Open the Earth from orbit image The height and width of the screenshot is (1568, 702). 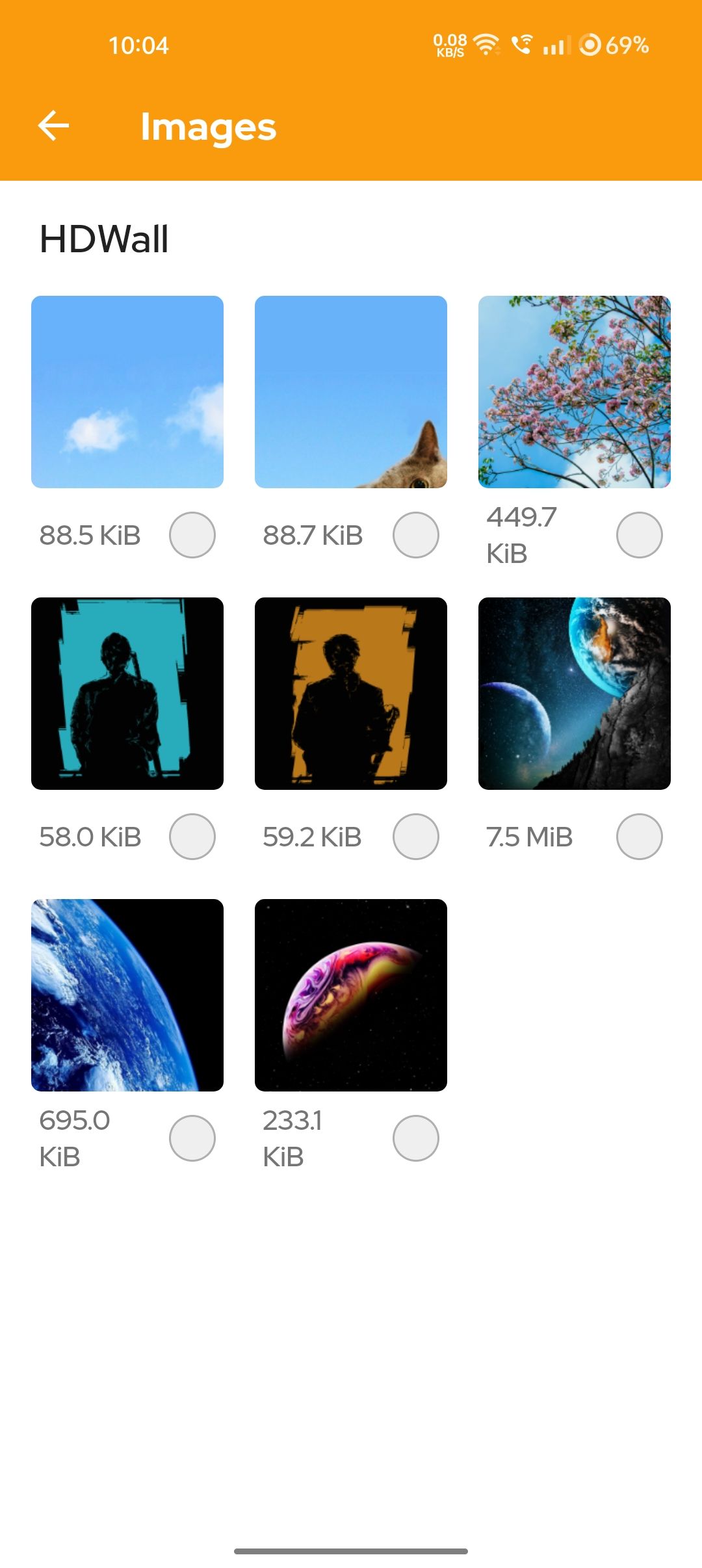[127, 995]
